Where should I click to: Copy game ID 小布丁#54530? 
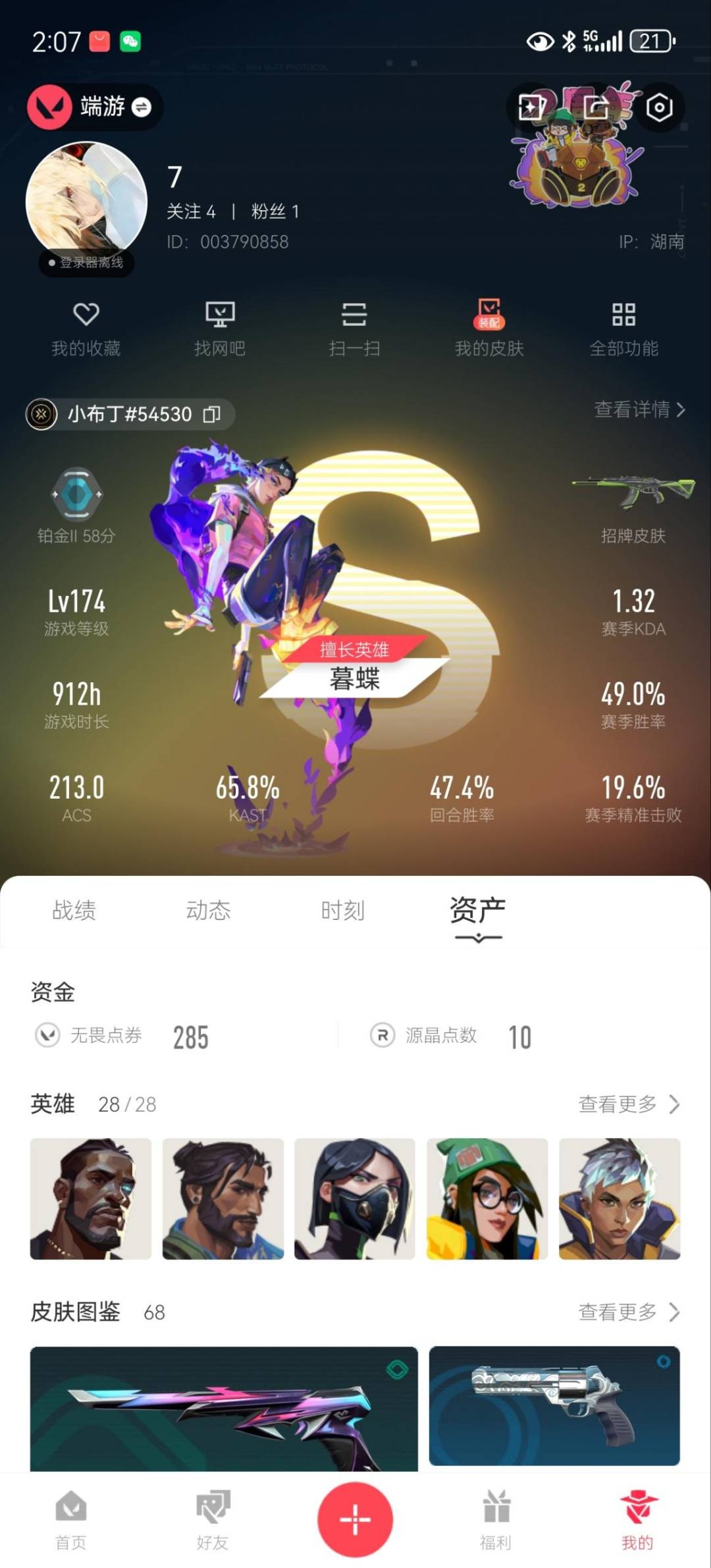pos(211,414)
